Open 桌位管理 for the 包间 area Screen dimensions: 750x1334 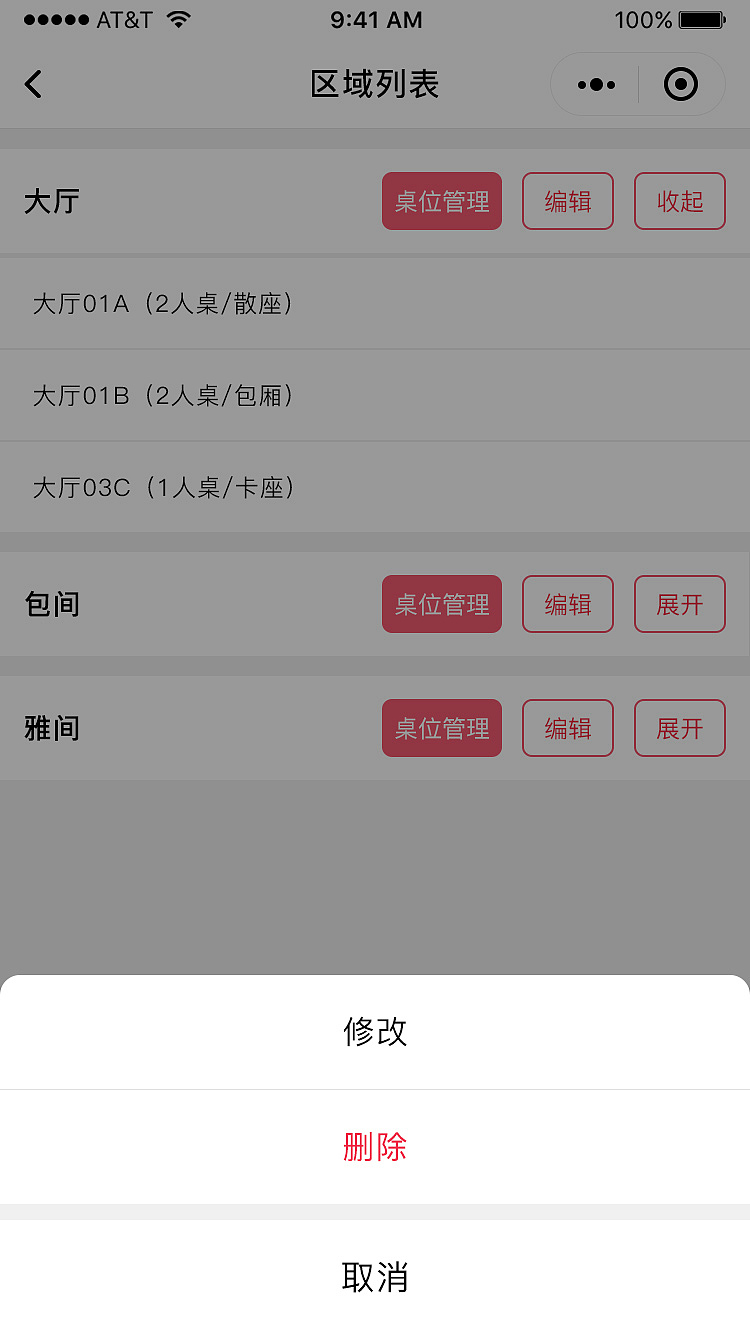coord(441,604)
